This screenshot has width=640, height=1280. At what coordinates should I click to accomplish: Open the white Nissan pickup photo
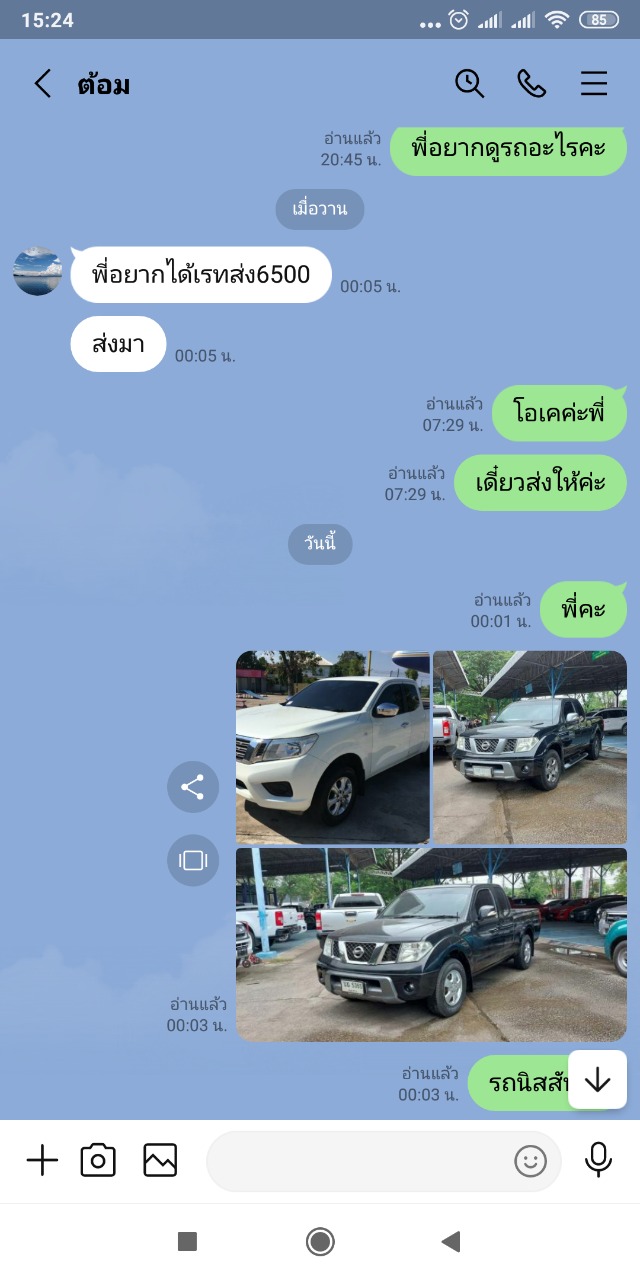pyautogui.click(x=333, y=747)
